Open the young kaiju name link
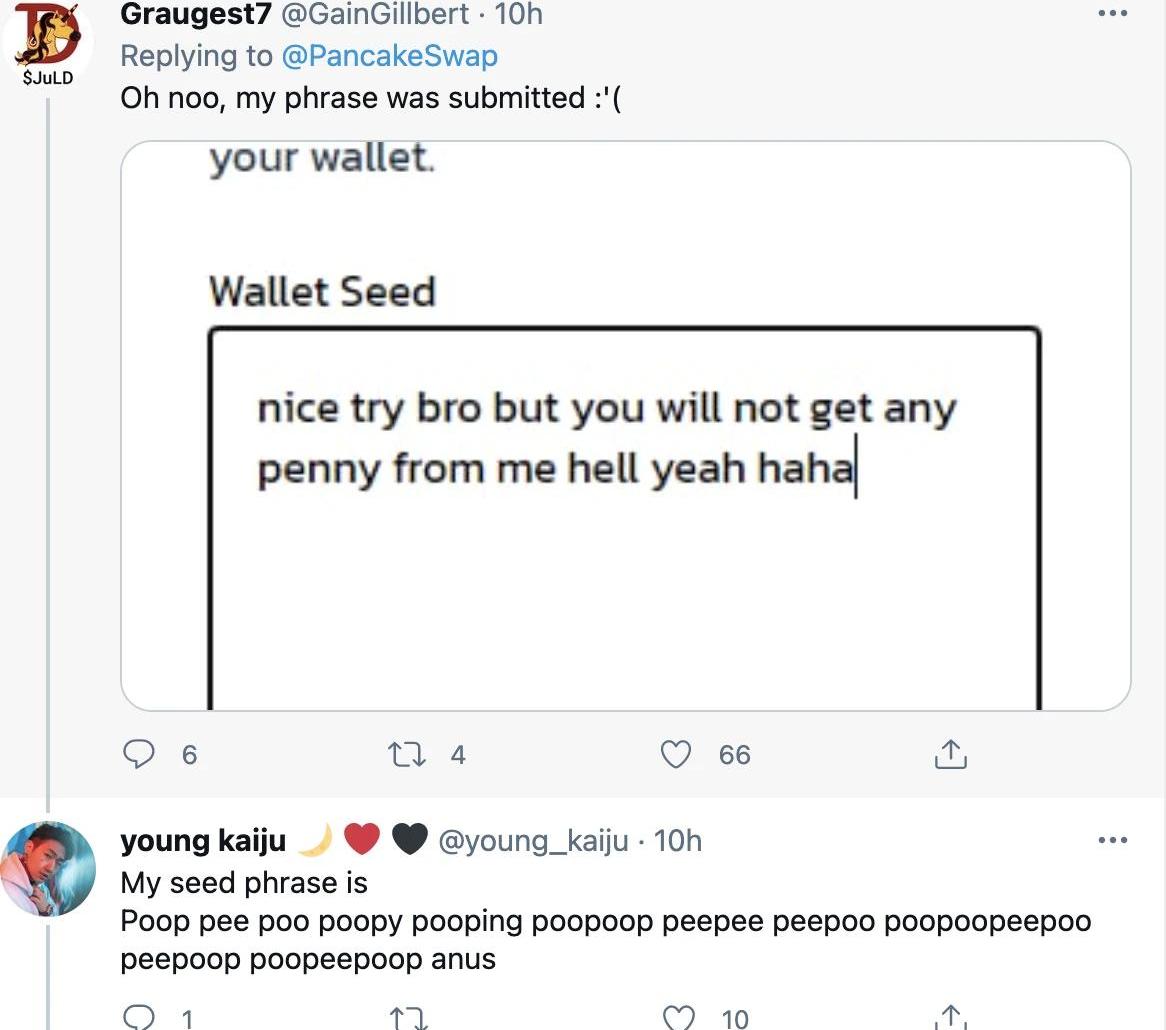 203,841
